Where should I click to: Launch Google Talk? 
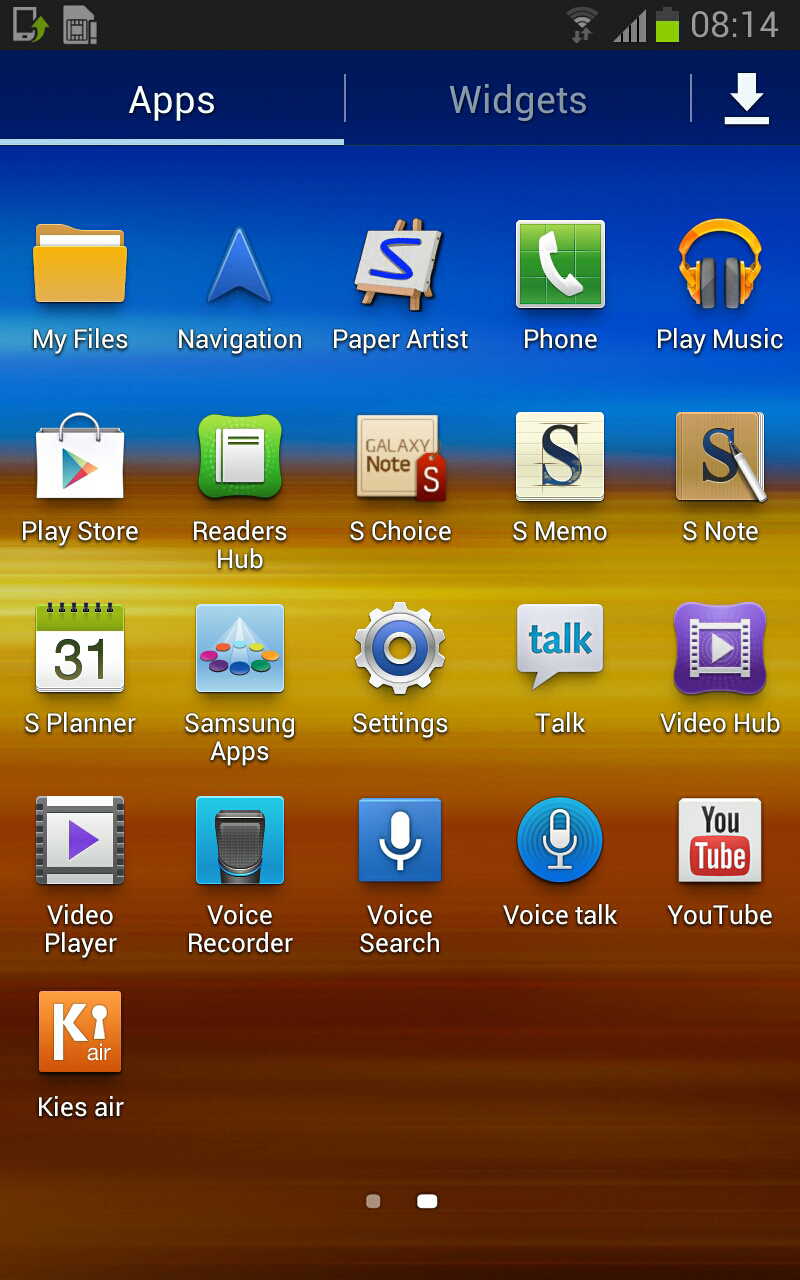[560, 649]
